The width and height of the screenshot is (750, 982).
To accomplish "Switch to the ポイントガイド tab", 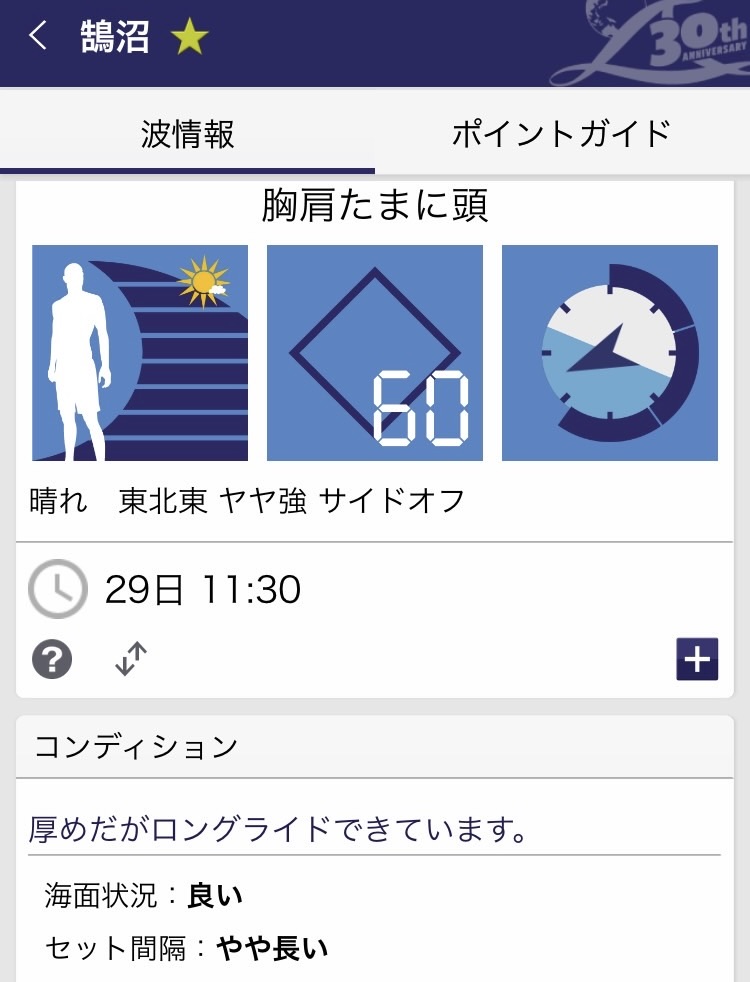I will [561, 133].
